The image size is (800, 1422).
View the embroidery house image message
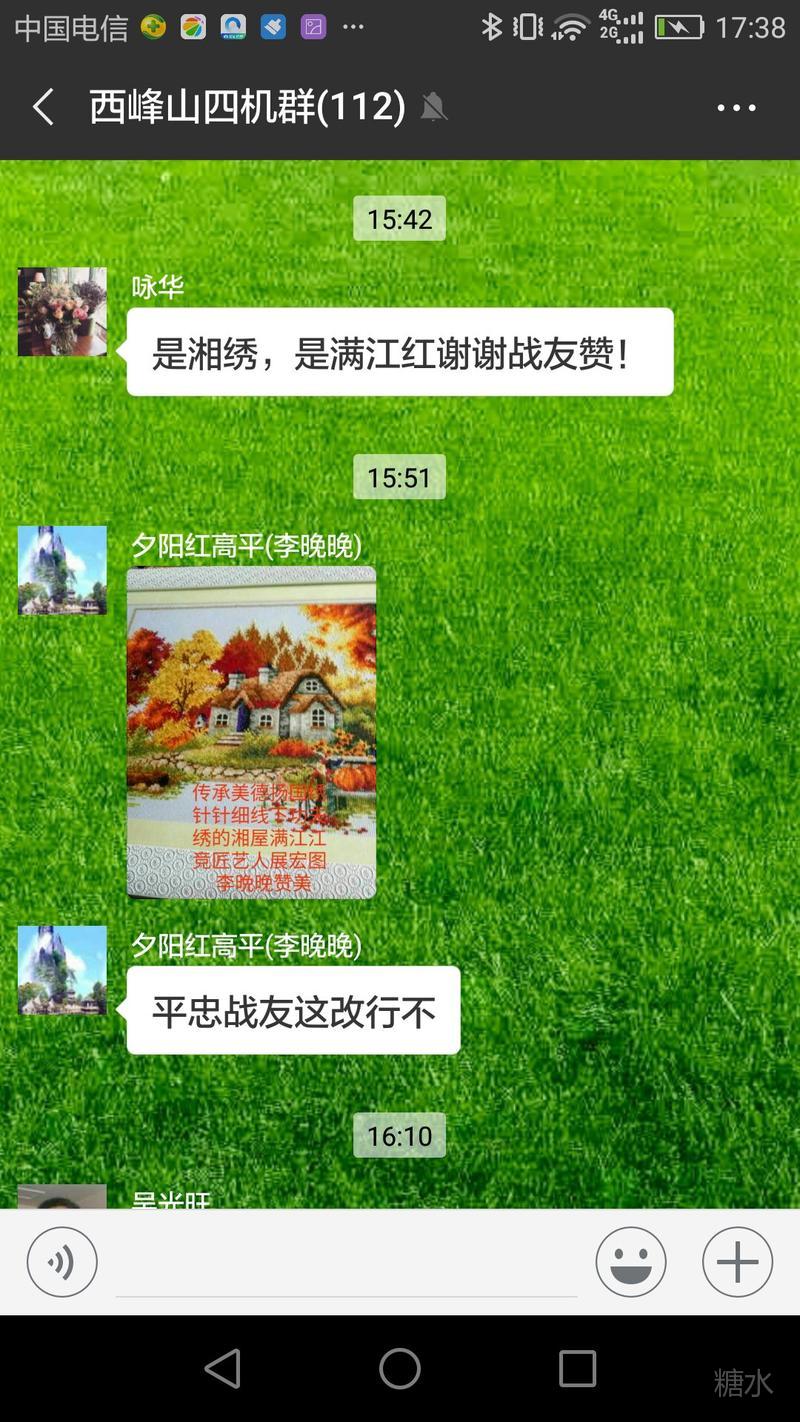pyautogui.click(x=251, y=732)
